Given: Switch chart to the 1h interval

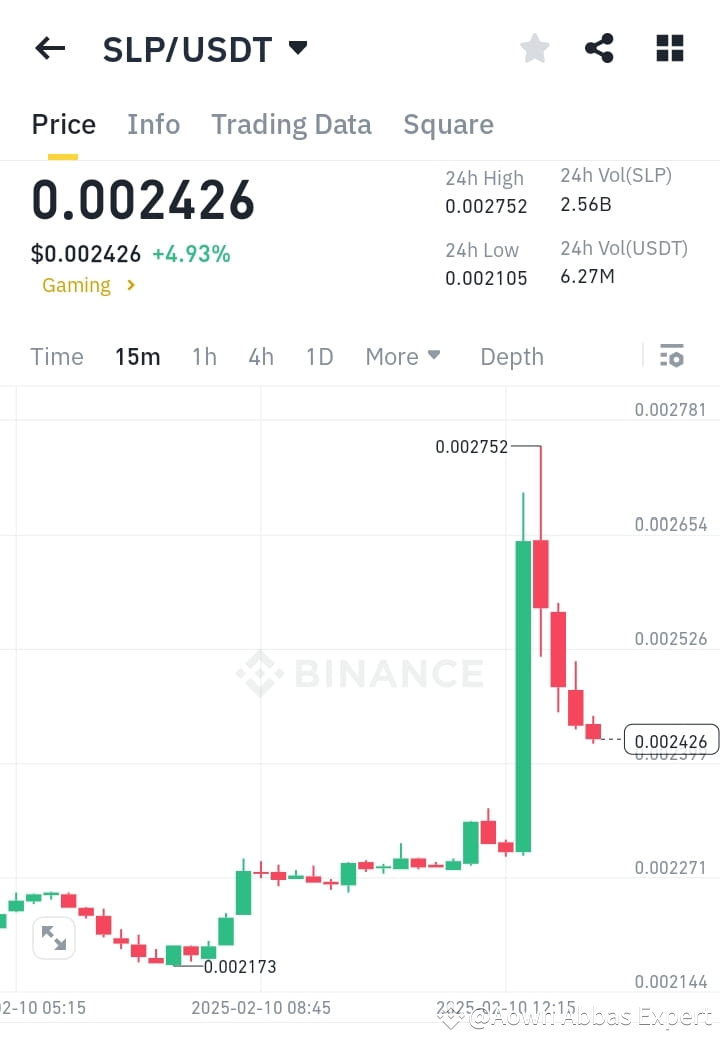Looking at the screenshot, I should pos(204,356).
